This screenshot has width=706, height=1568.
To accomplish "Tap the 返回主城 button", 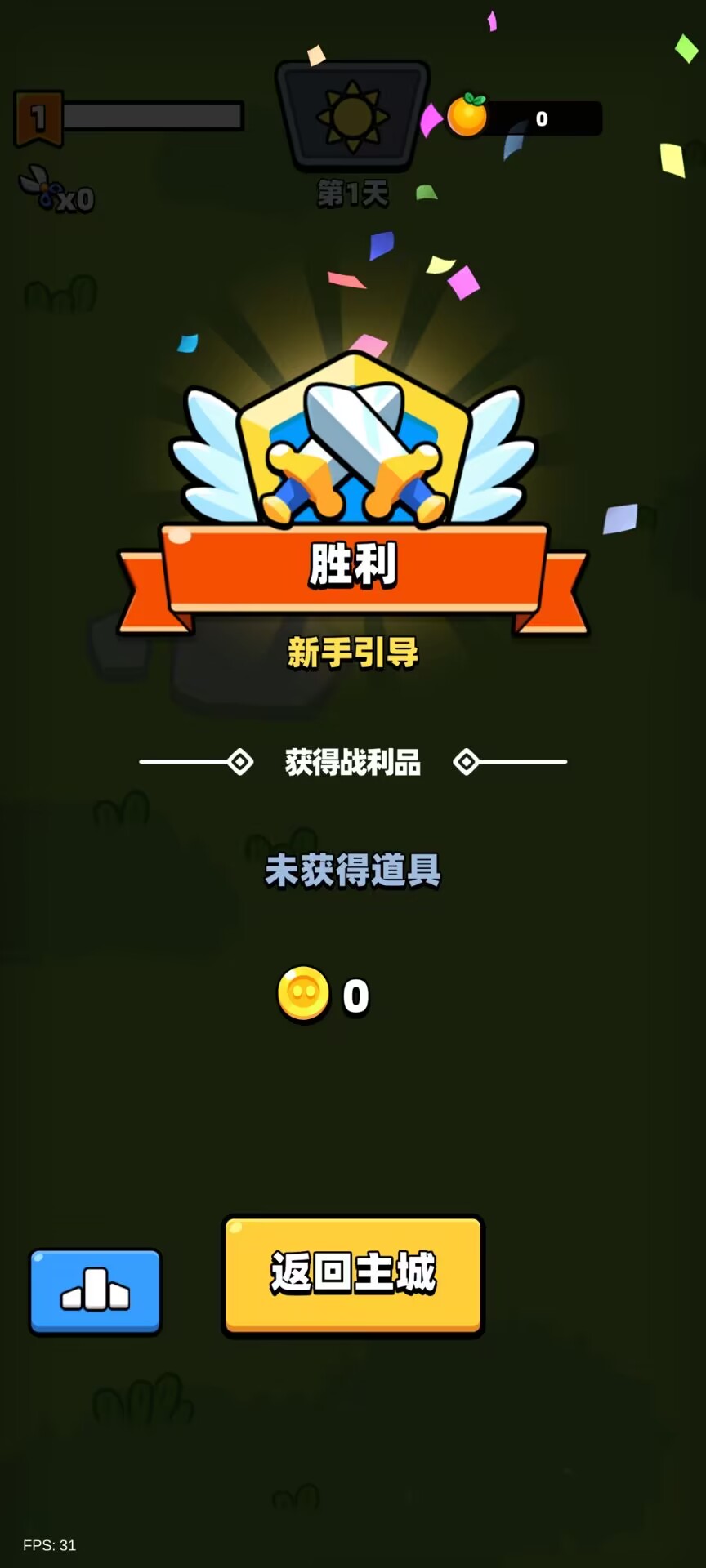I will click(353, 1274).
